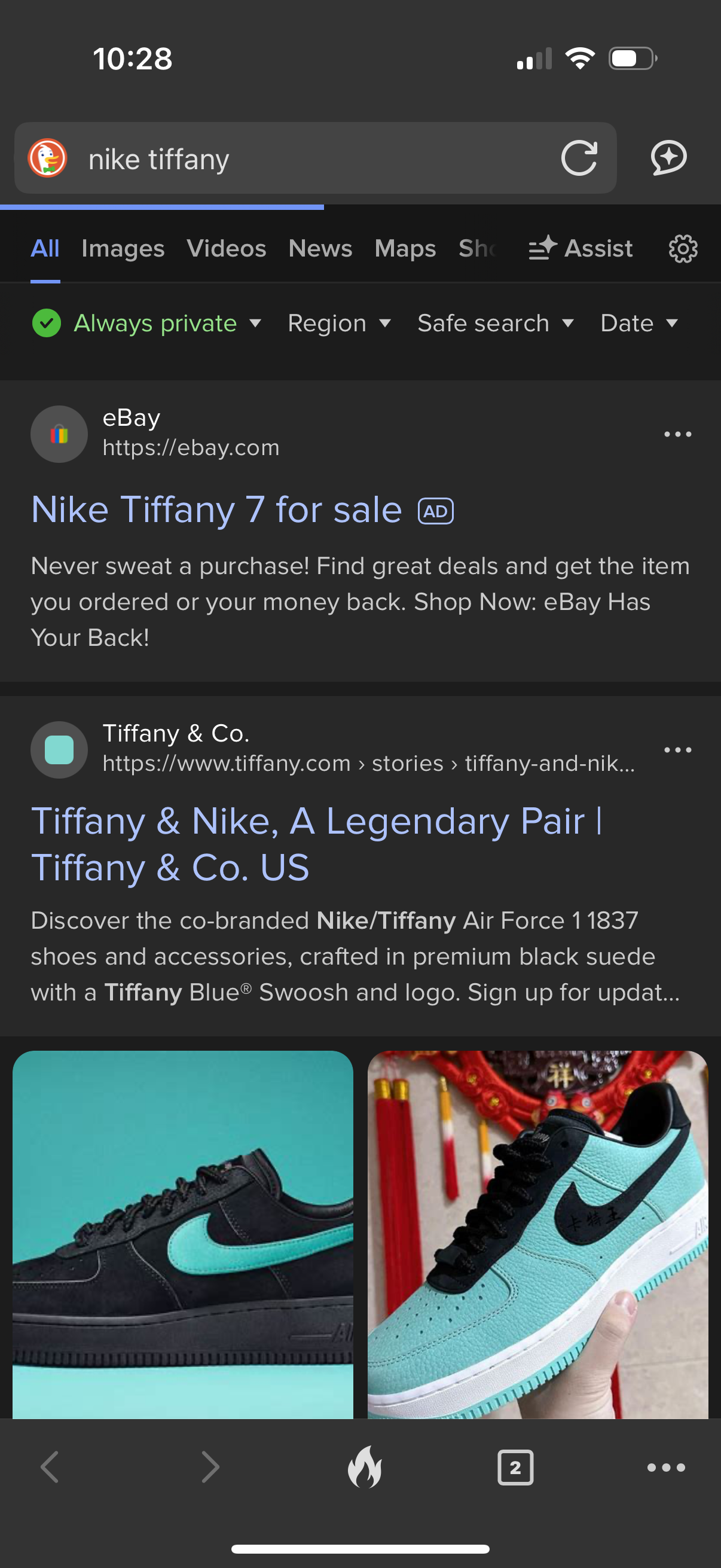Open the tab switcher showing 2 tabs

click(515, 1467)
